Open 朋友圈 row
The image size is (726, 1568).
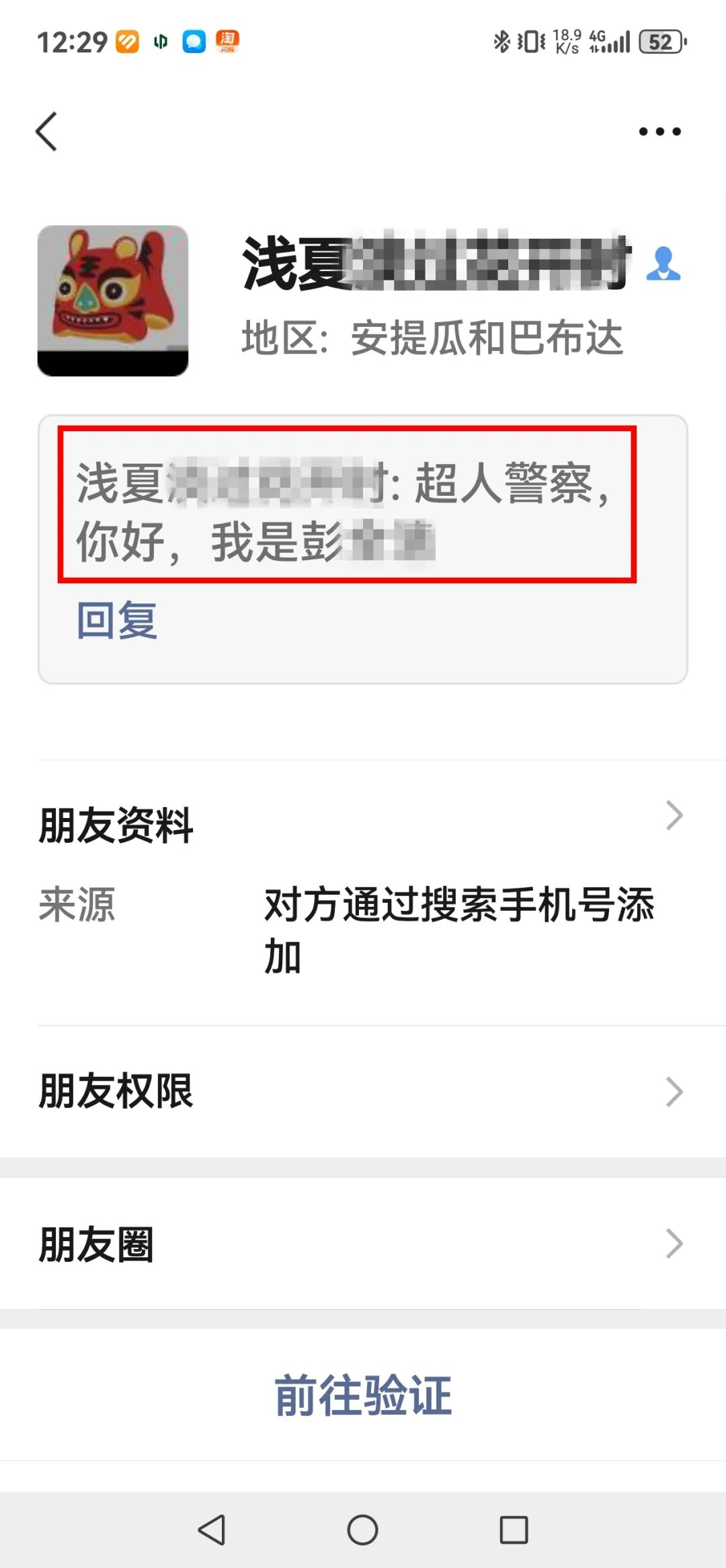point(363,1244)
